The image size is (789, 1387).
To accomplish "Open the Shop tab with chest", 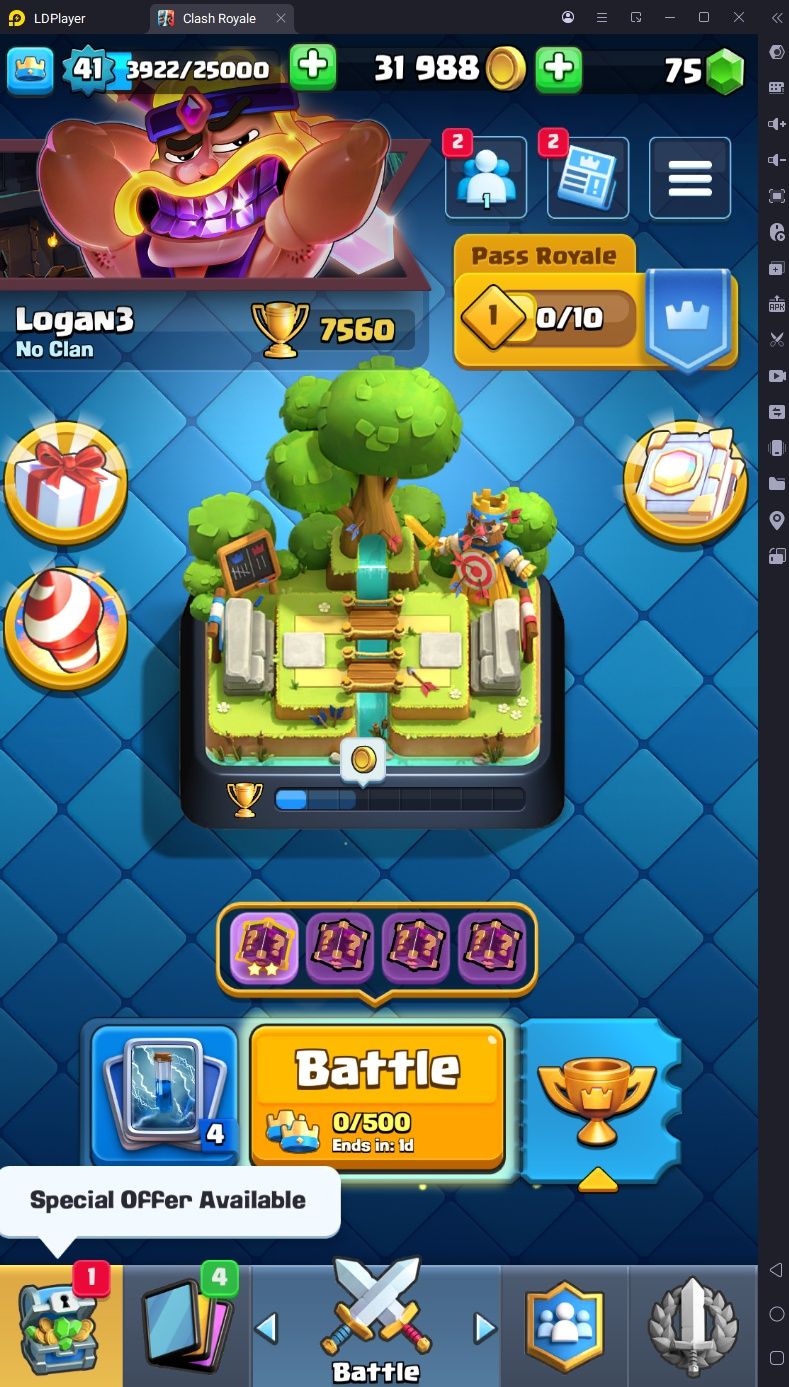I will [x=60, y=1325].
